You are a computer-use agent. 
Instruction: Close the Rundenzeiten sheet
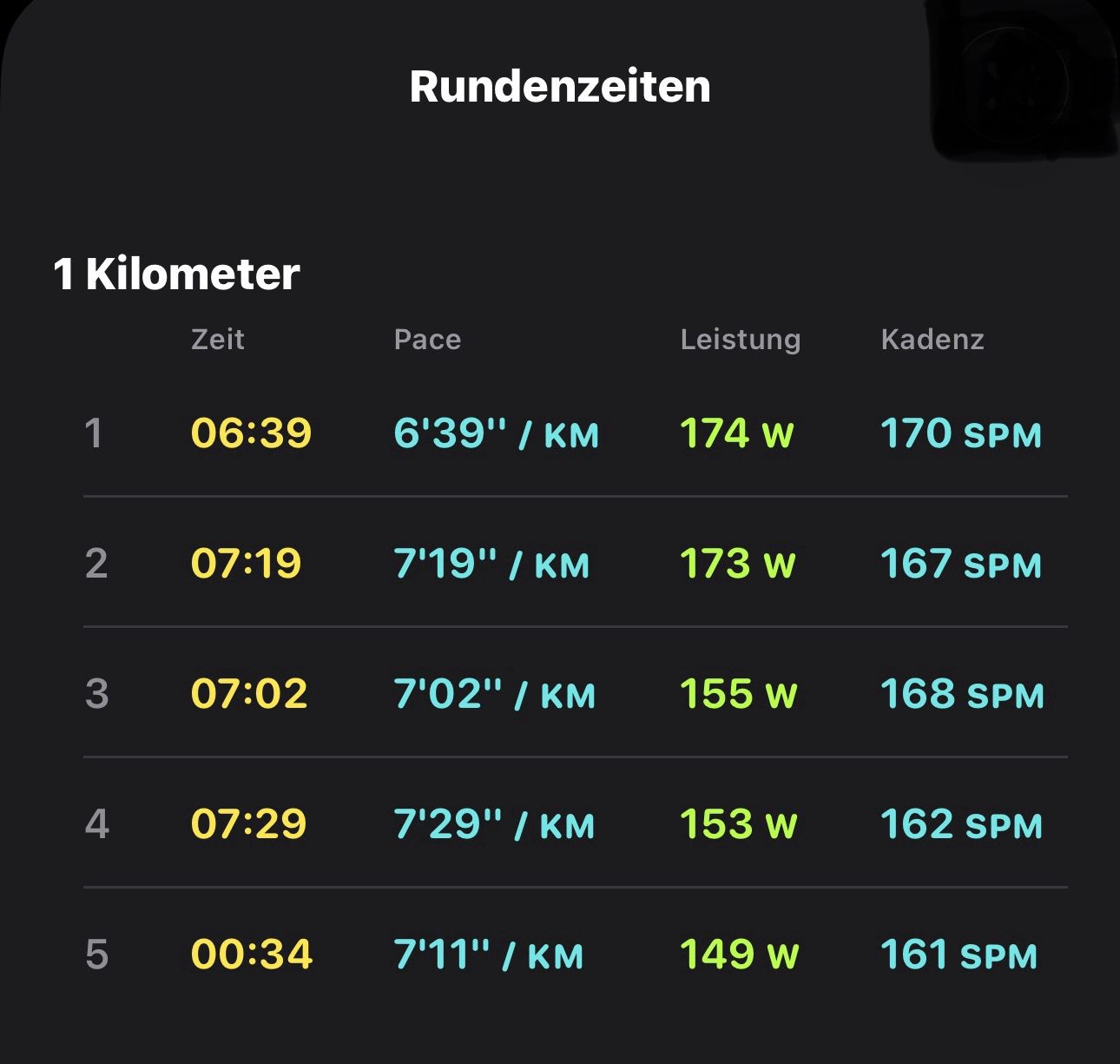1015,84
